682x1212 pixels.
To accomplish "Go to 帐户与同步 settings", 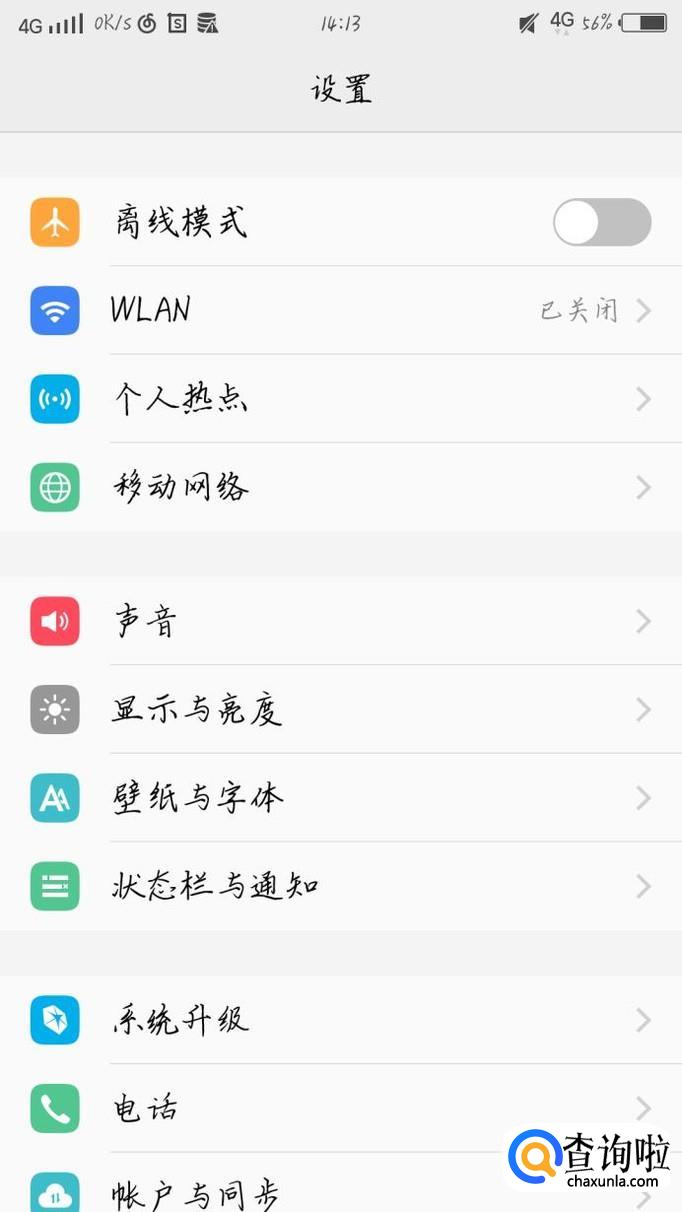I will [250, 1190].
